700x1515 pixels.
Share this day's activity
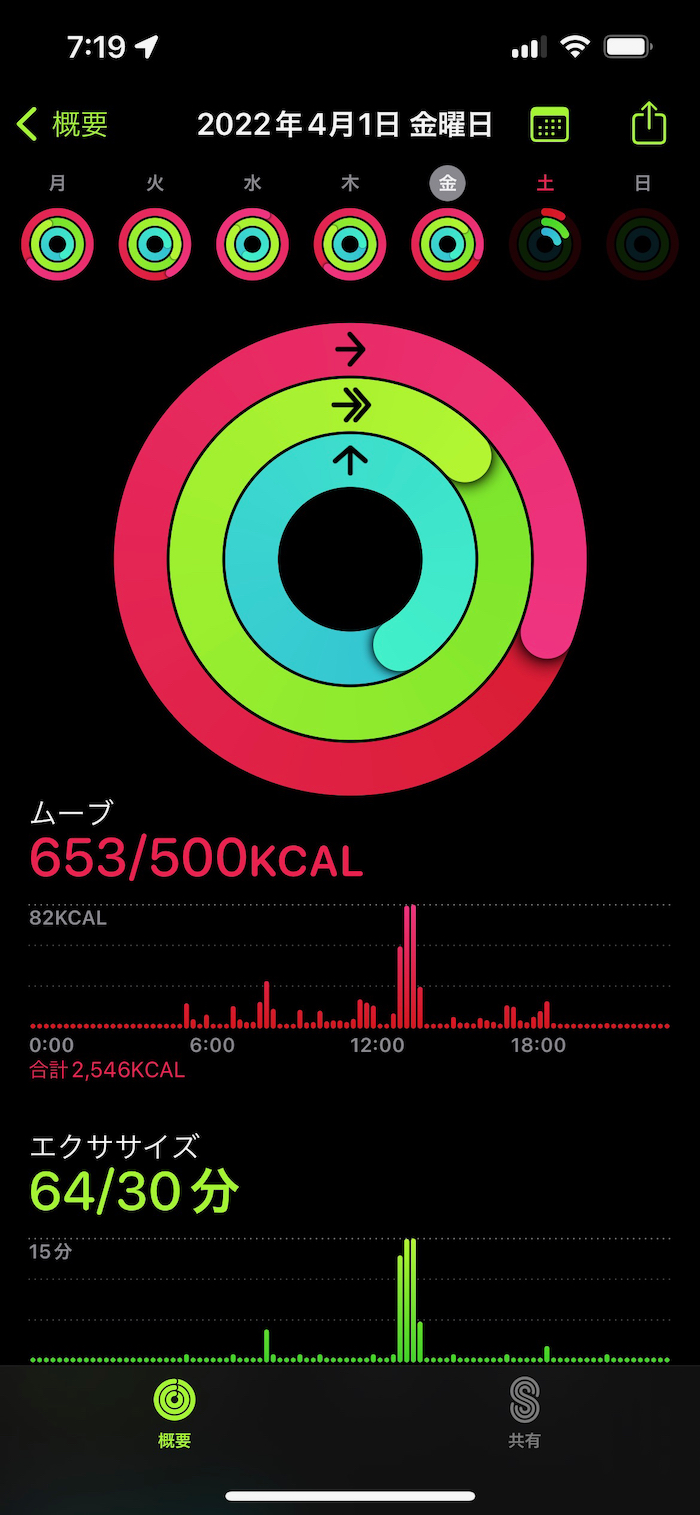(649, 123)
